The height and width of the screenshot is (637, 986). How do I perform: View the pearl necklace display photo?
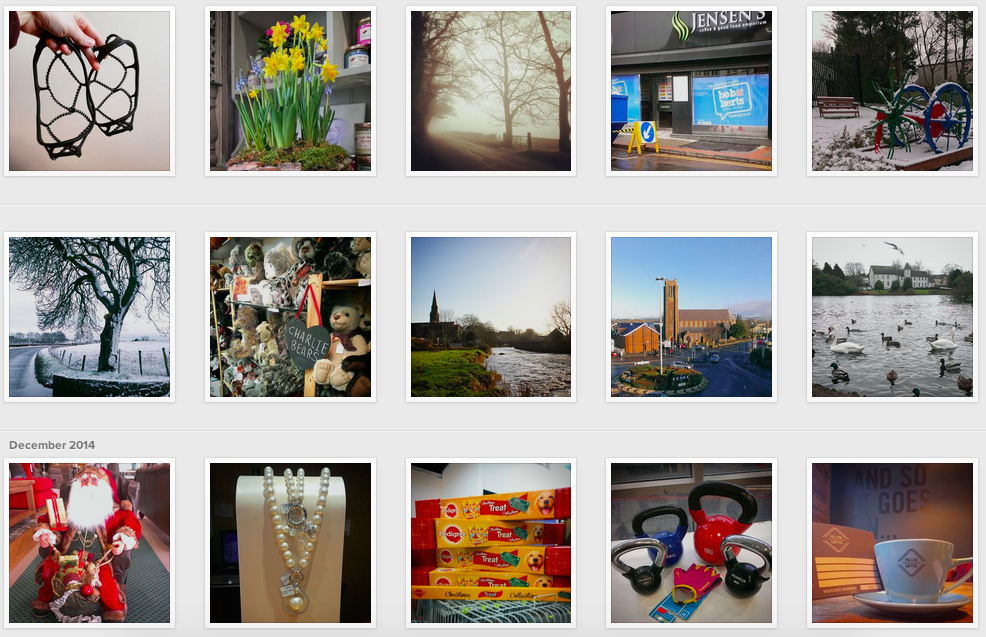pos(290,543)
